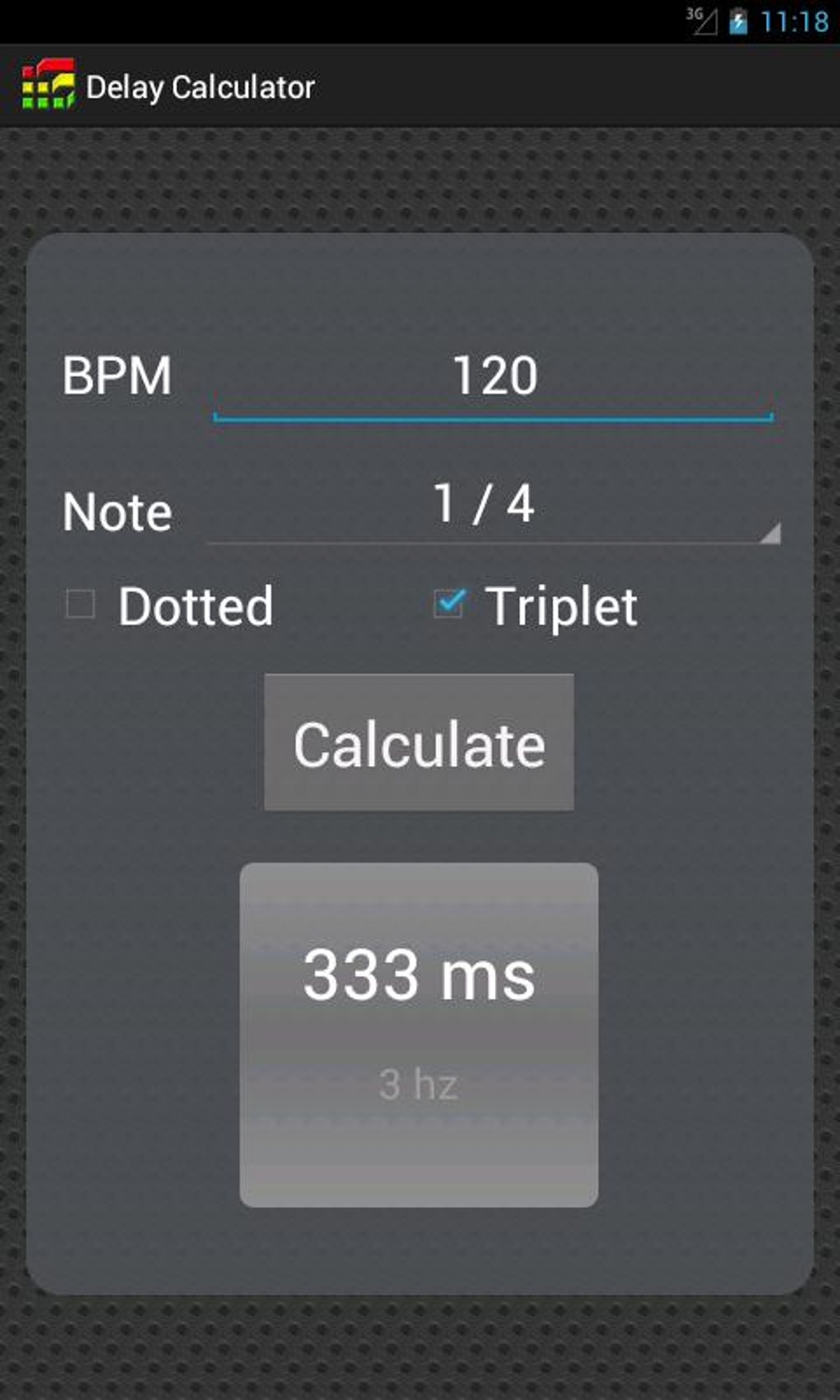The height and width of the screenshot is (1400, 840).
Task: Uncheck the Triplet checkbox
Action: [x=449, y=604]
